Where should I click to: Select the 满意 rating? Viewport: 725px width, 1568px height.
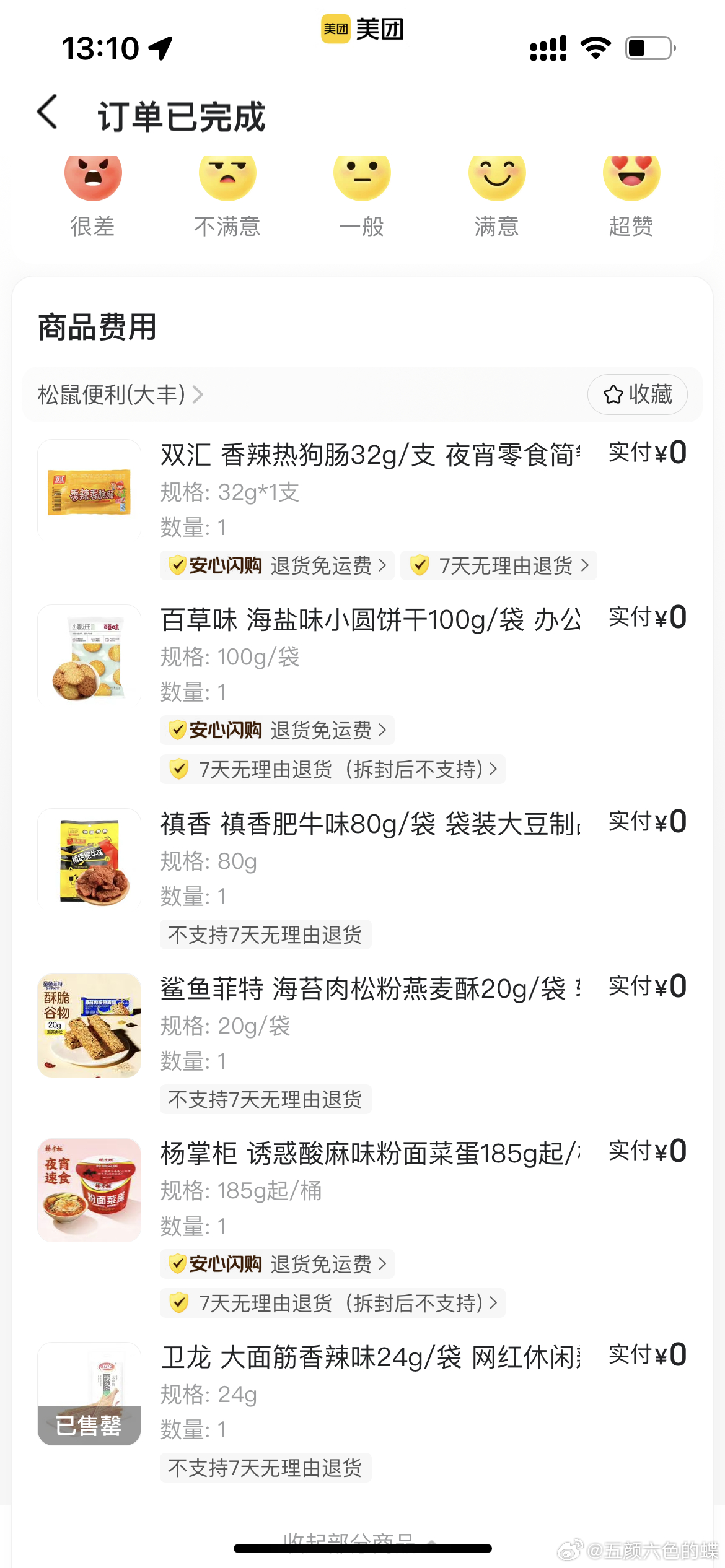496,177
